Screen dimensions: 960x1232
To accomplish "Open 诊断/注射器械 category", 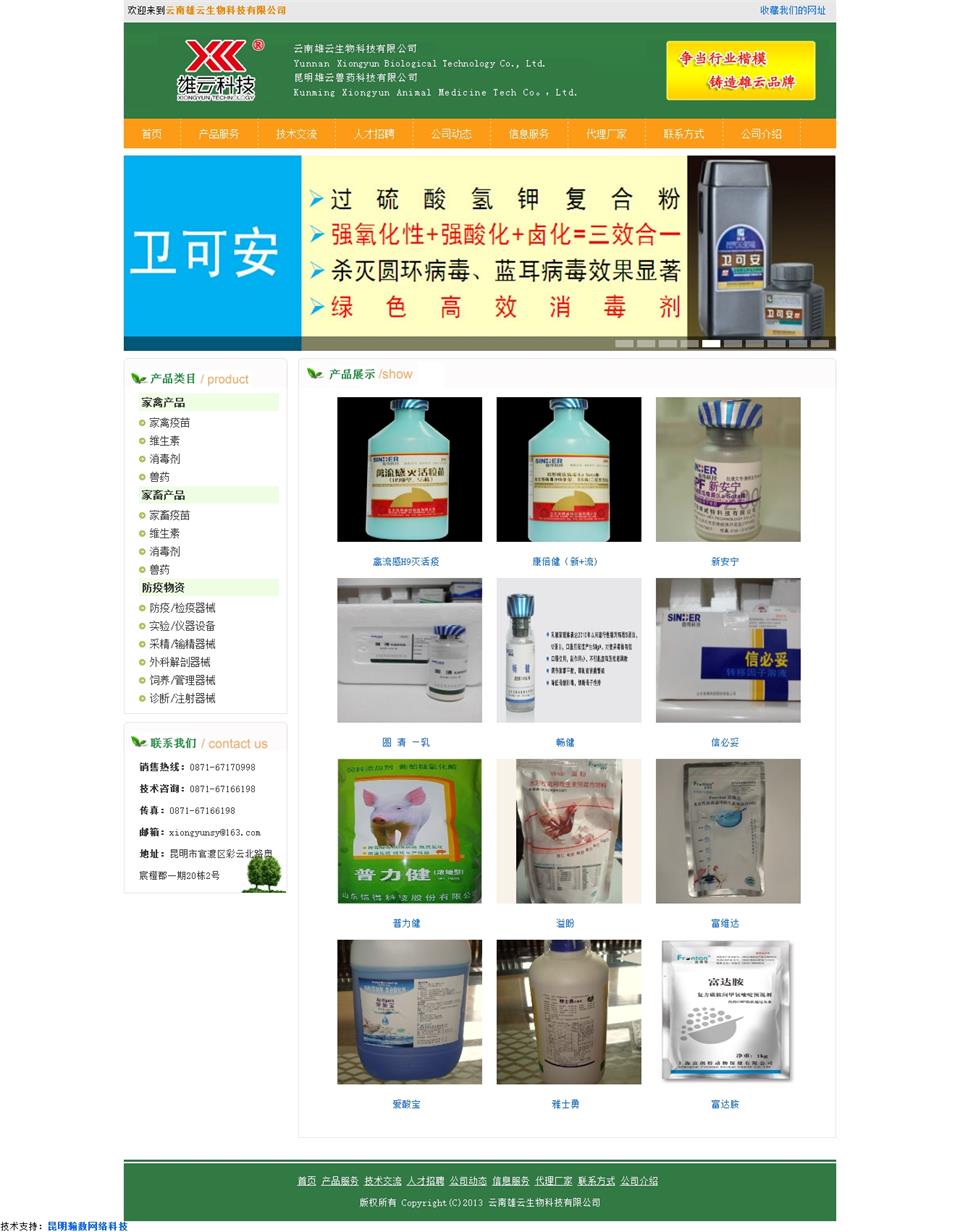I will point(182,699).
